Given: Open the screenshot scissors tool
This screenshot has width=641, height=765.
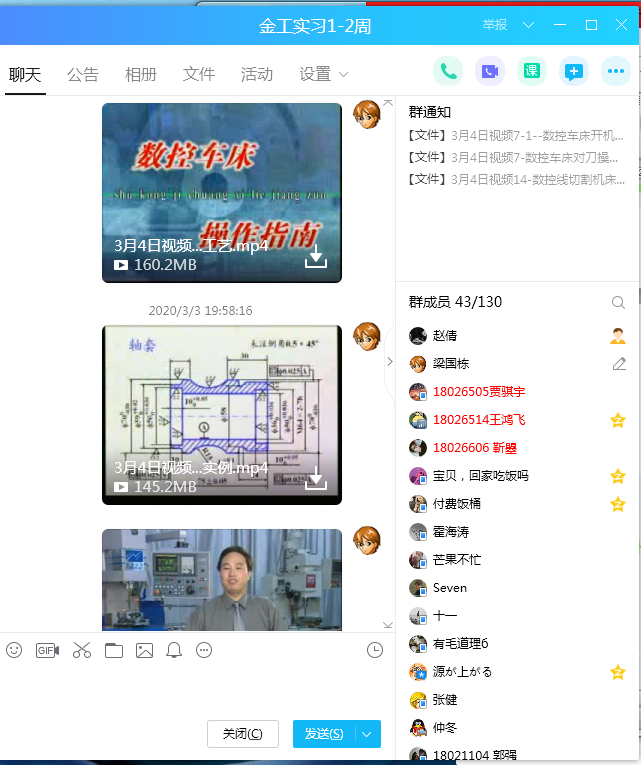Looking at the screenshot, I should (x=82, y=650).
